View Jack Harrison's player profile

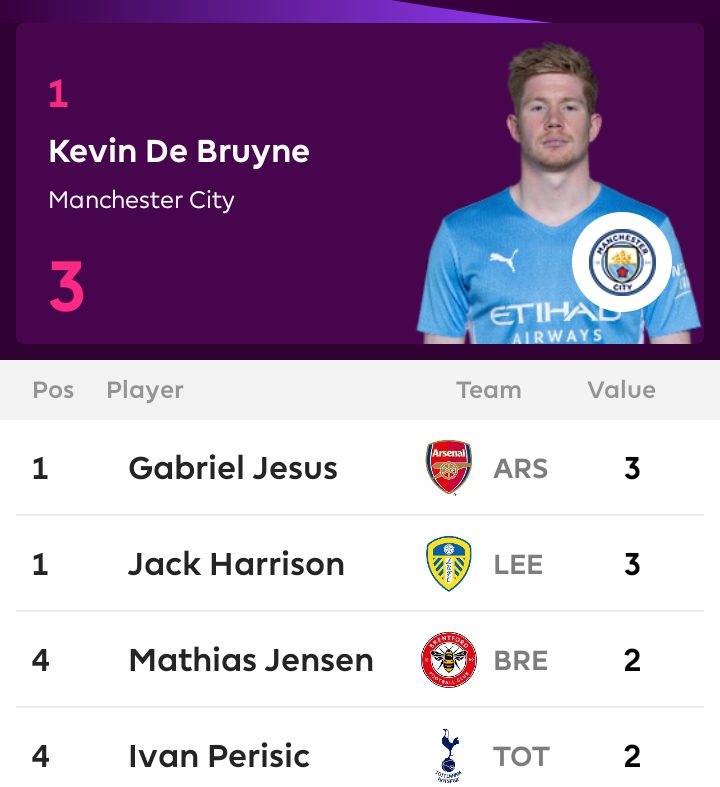point(236,564)
